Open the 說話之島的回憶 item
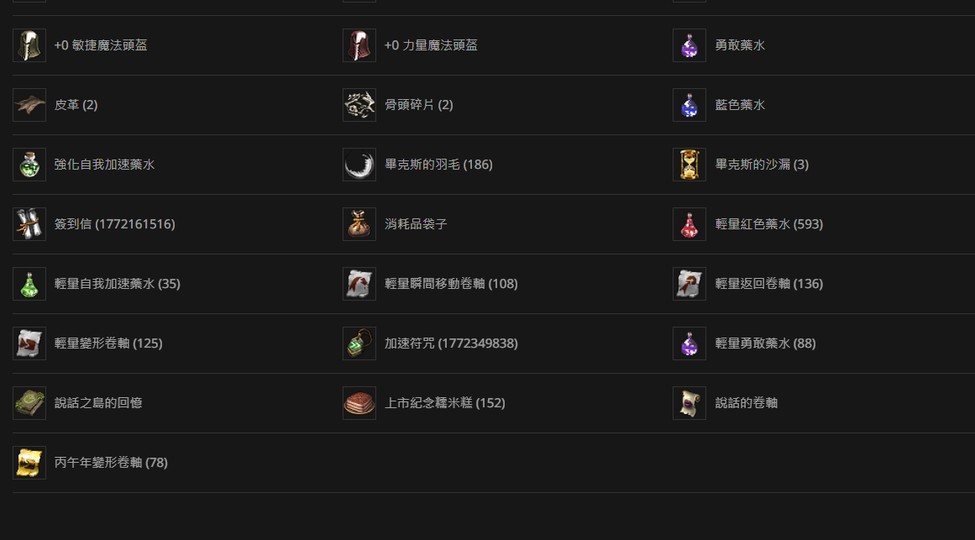The width and height of the screenshot is (975, 540). (x=98, y=403)
